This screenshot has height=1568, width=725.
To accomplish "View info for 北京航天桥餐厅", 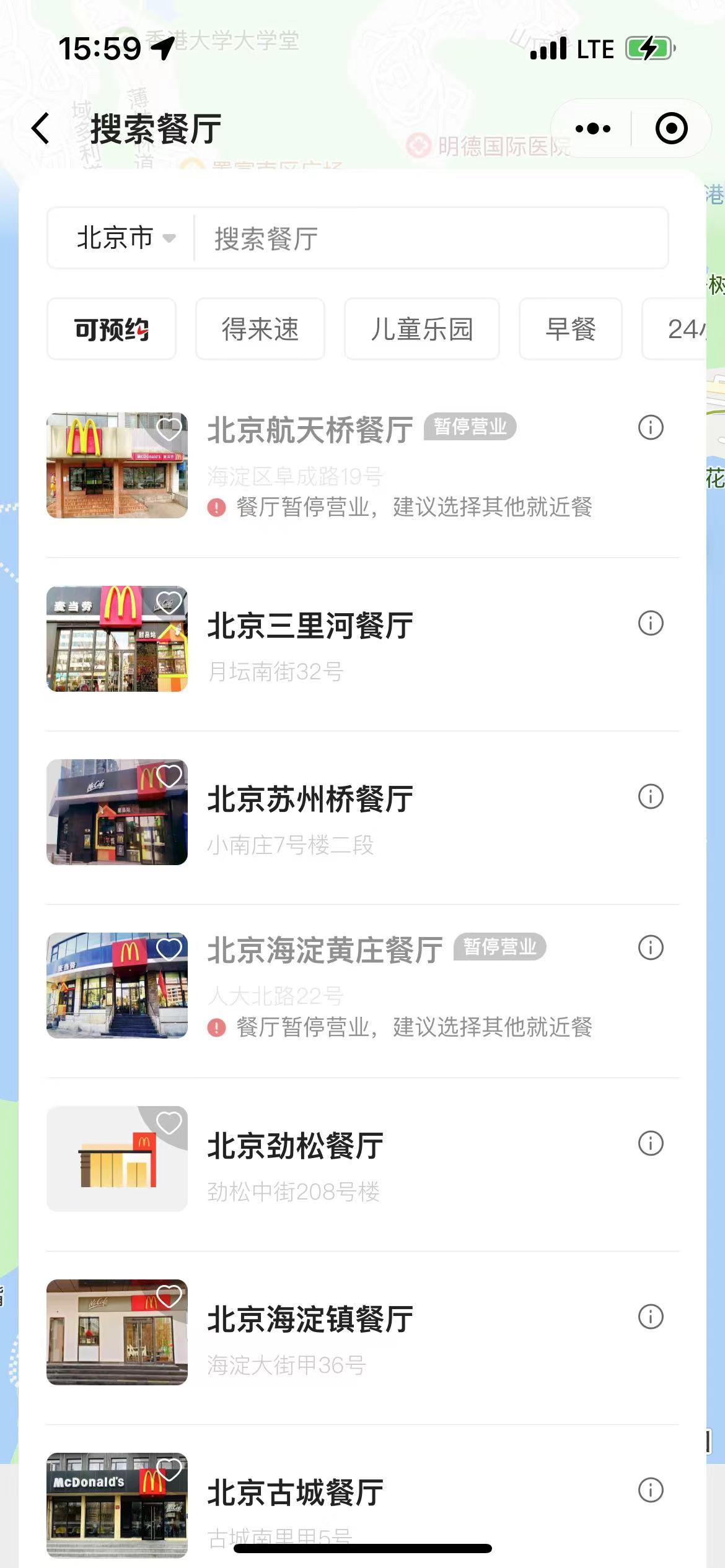I will [651, 427].
